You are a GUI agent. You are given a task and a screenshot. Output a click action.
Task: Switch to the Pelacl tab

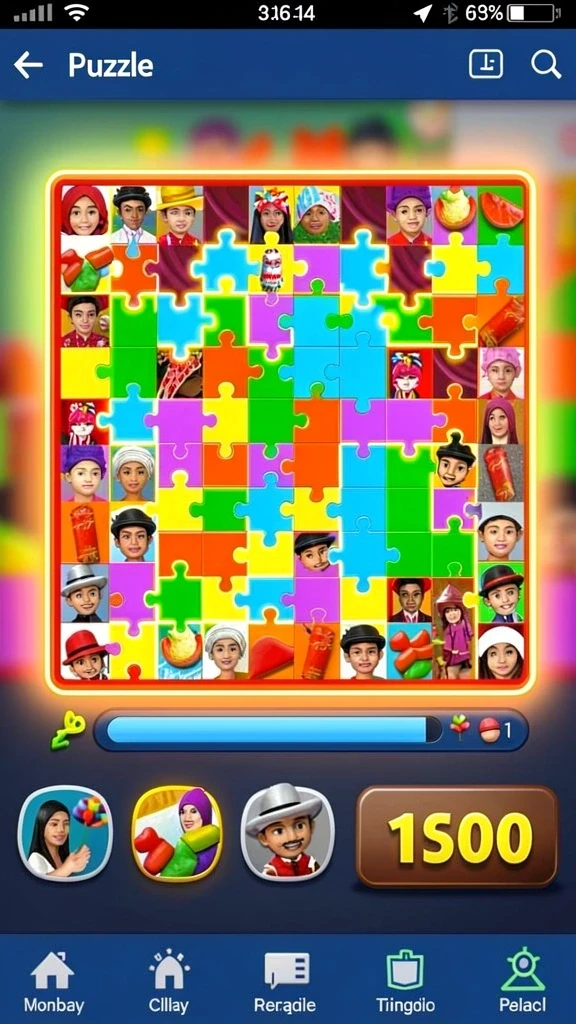[522, 982]
